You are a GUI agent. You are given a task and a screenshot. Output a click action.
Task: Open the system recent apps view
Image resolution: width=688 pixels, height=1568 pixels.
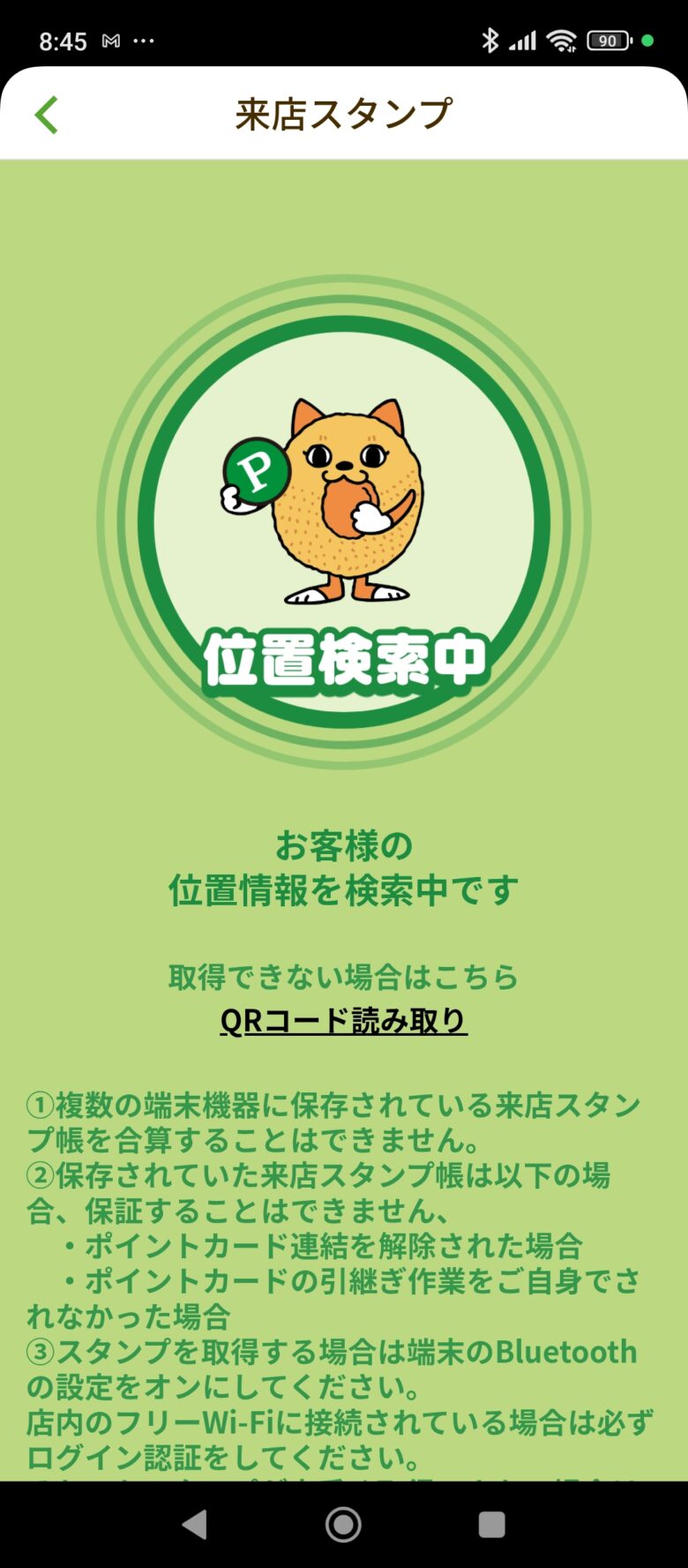[491, 1524]
